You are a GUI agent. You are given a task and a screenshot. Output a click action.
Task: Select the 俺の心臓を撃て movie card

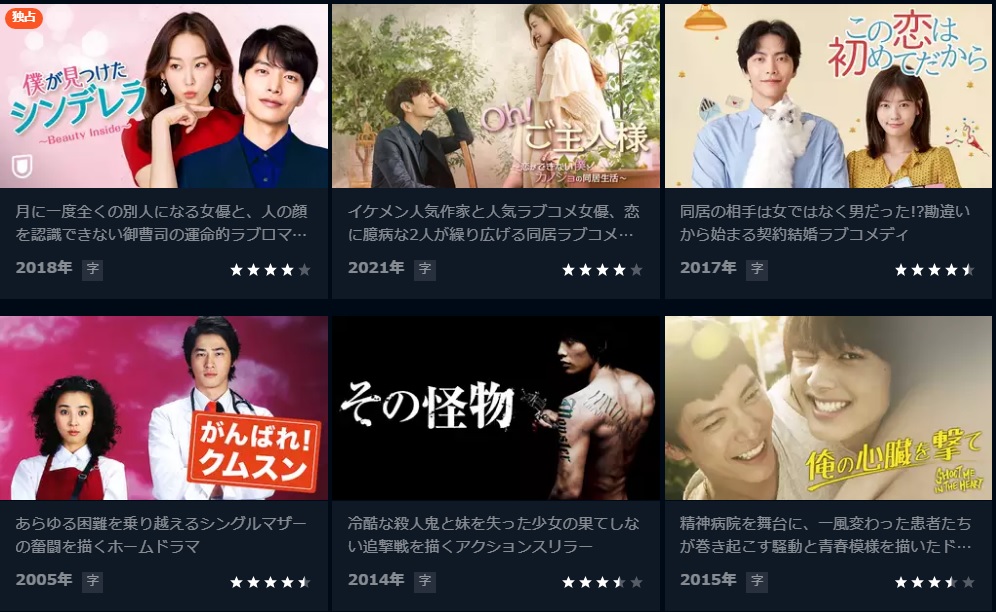point(828,408)
